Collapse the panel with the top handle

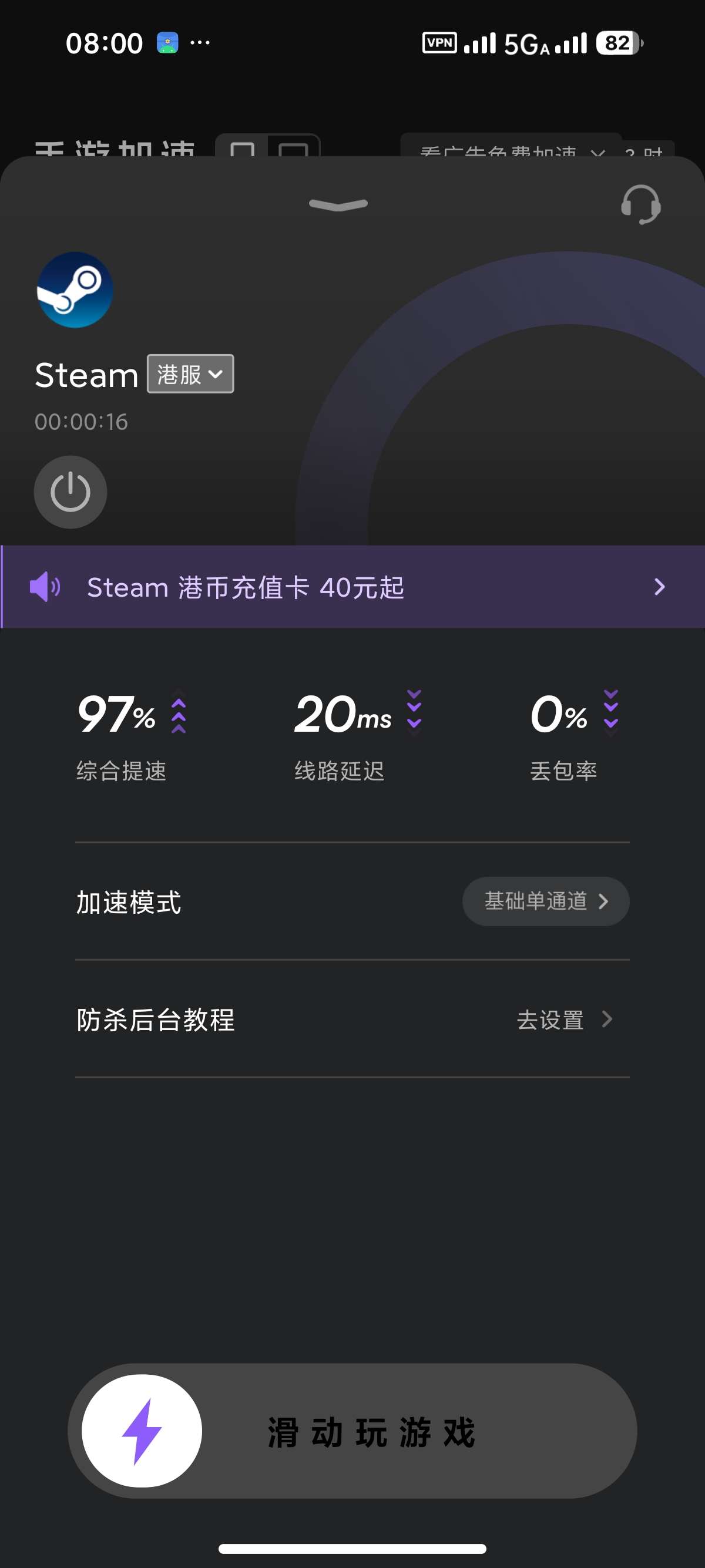point(338,205)
